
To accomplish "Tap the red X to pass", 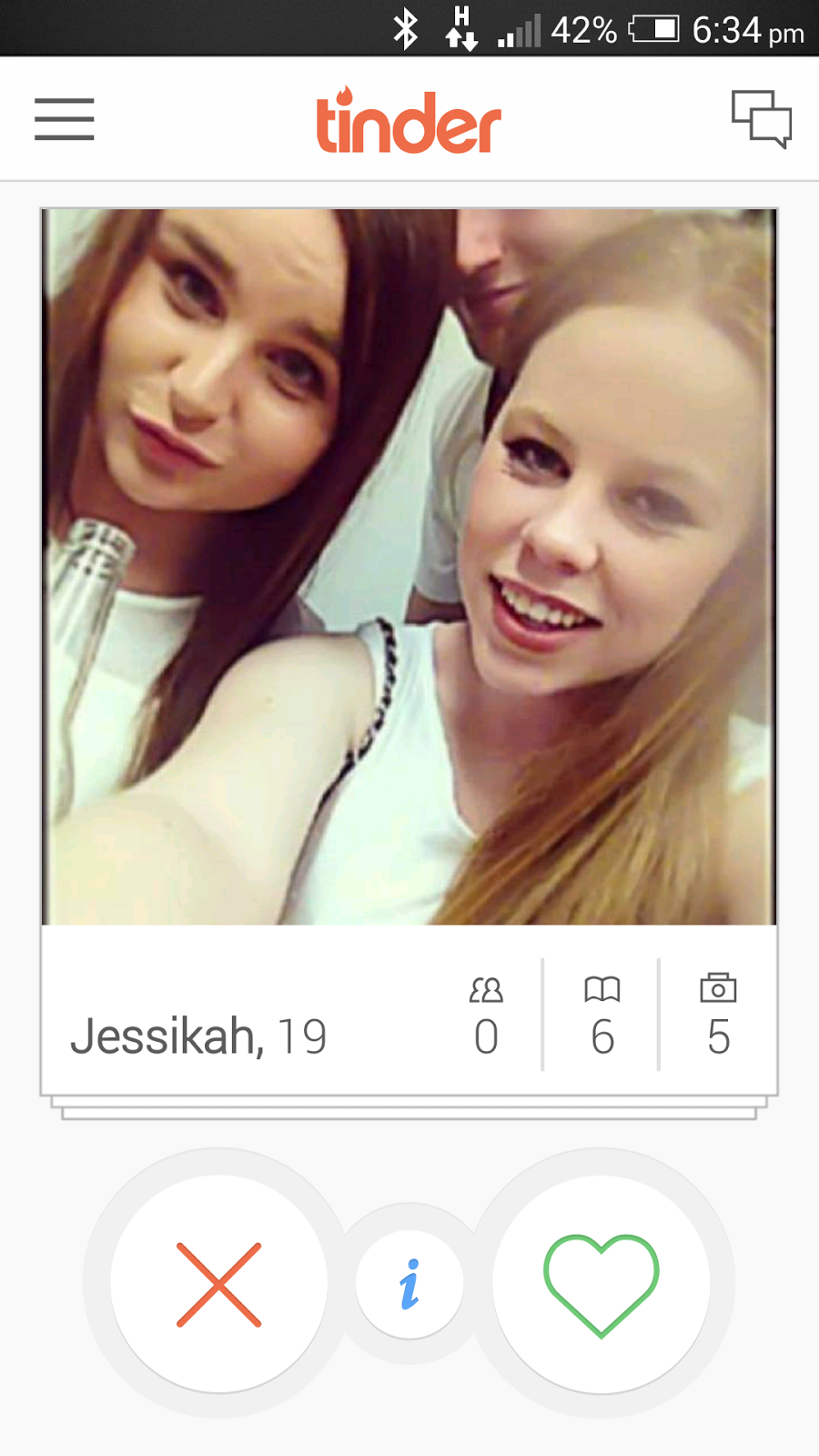I will click(x=219, y=1284).
